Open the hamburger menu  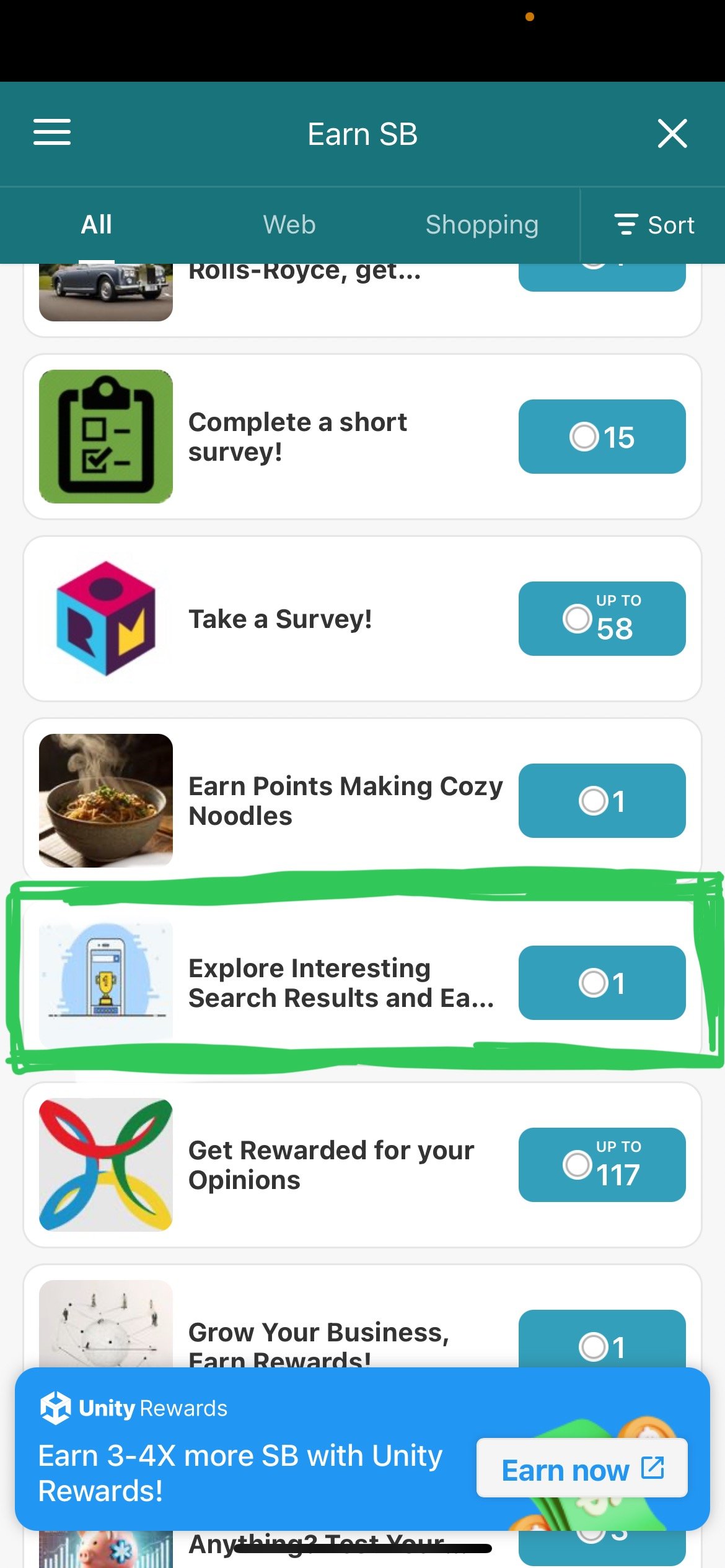coord(52,133)
